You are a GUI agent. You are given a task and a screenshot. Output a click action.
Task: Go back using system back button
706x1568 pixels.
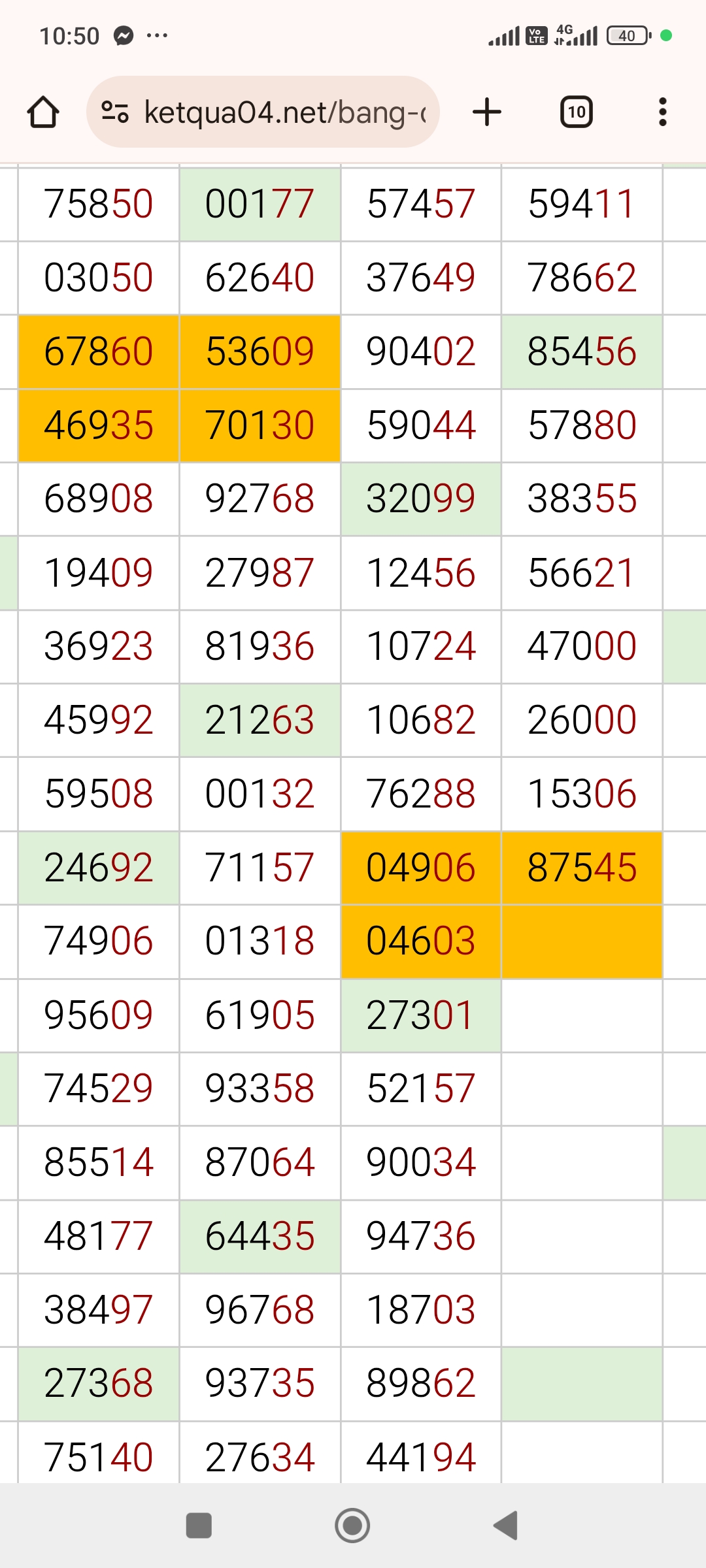506,1526
